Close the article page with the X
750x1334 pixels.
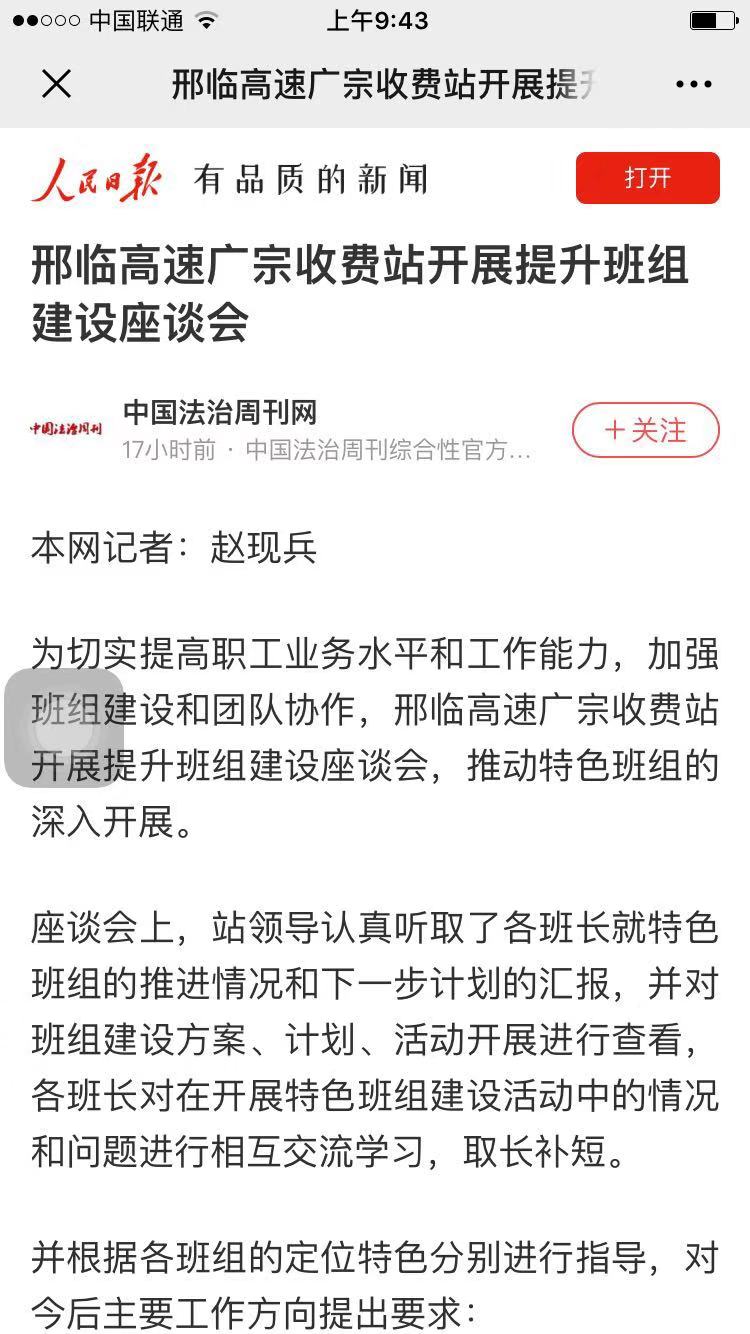pyautogui.click(x=57, y=85)
